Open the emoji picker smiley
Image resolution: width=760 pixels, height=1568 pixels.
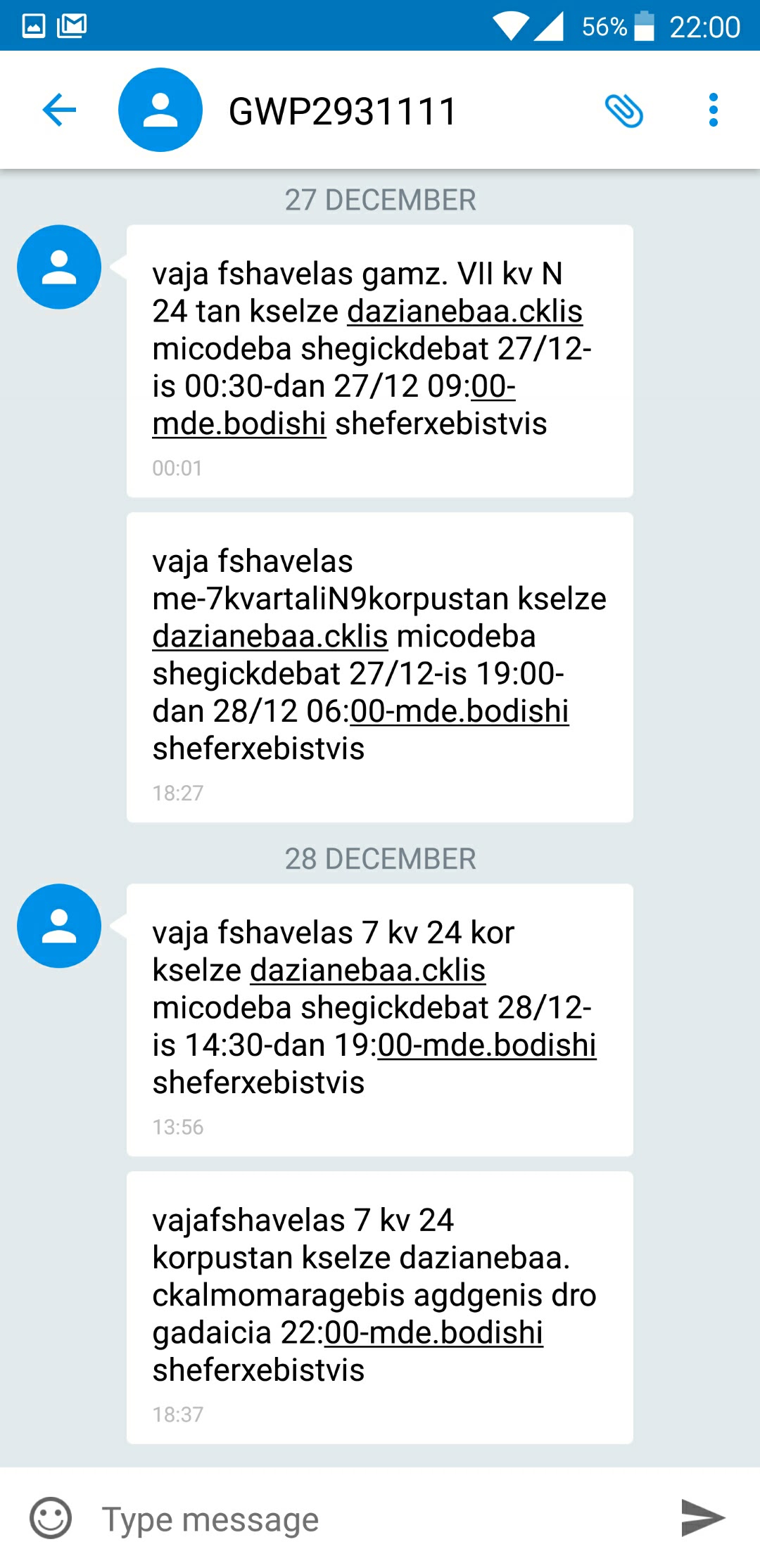(51, 1518)
